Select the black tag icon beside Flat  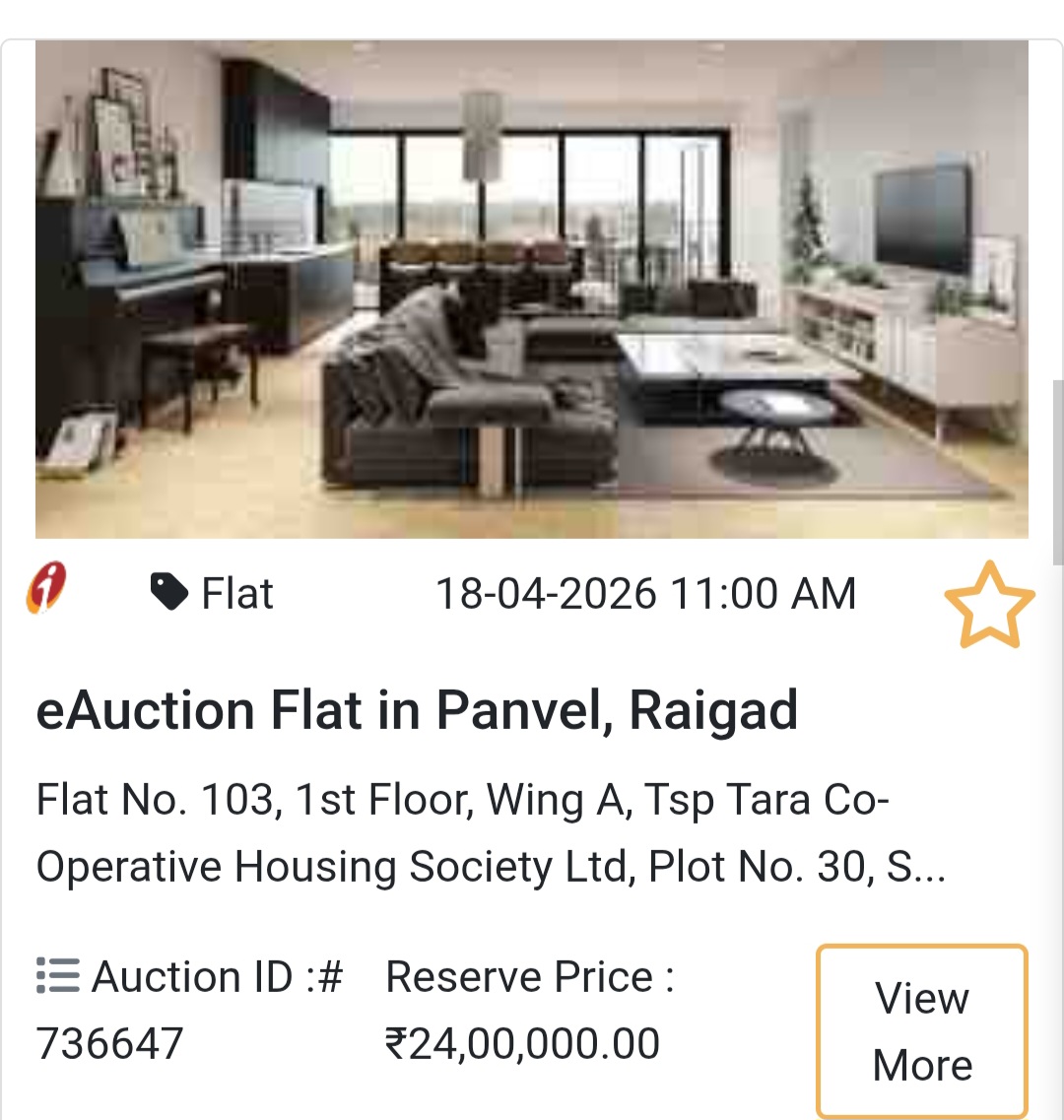[x=168, y=589]
